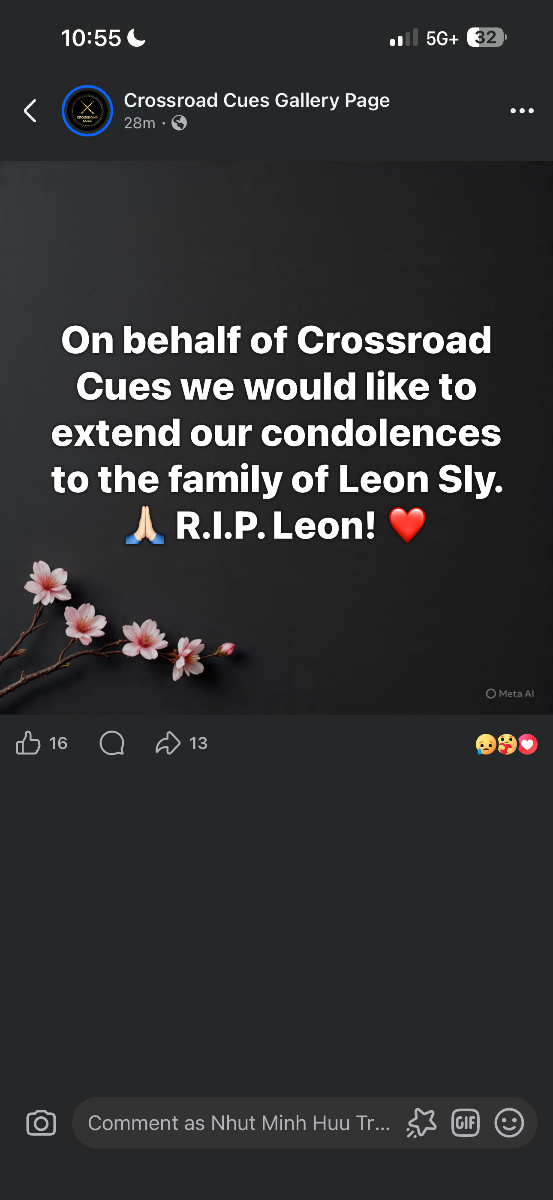This screenshot has width=553, height=1200.
Task: Tap the comment text field
Action: click(x=239, y=1123)
